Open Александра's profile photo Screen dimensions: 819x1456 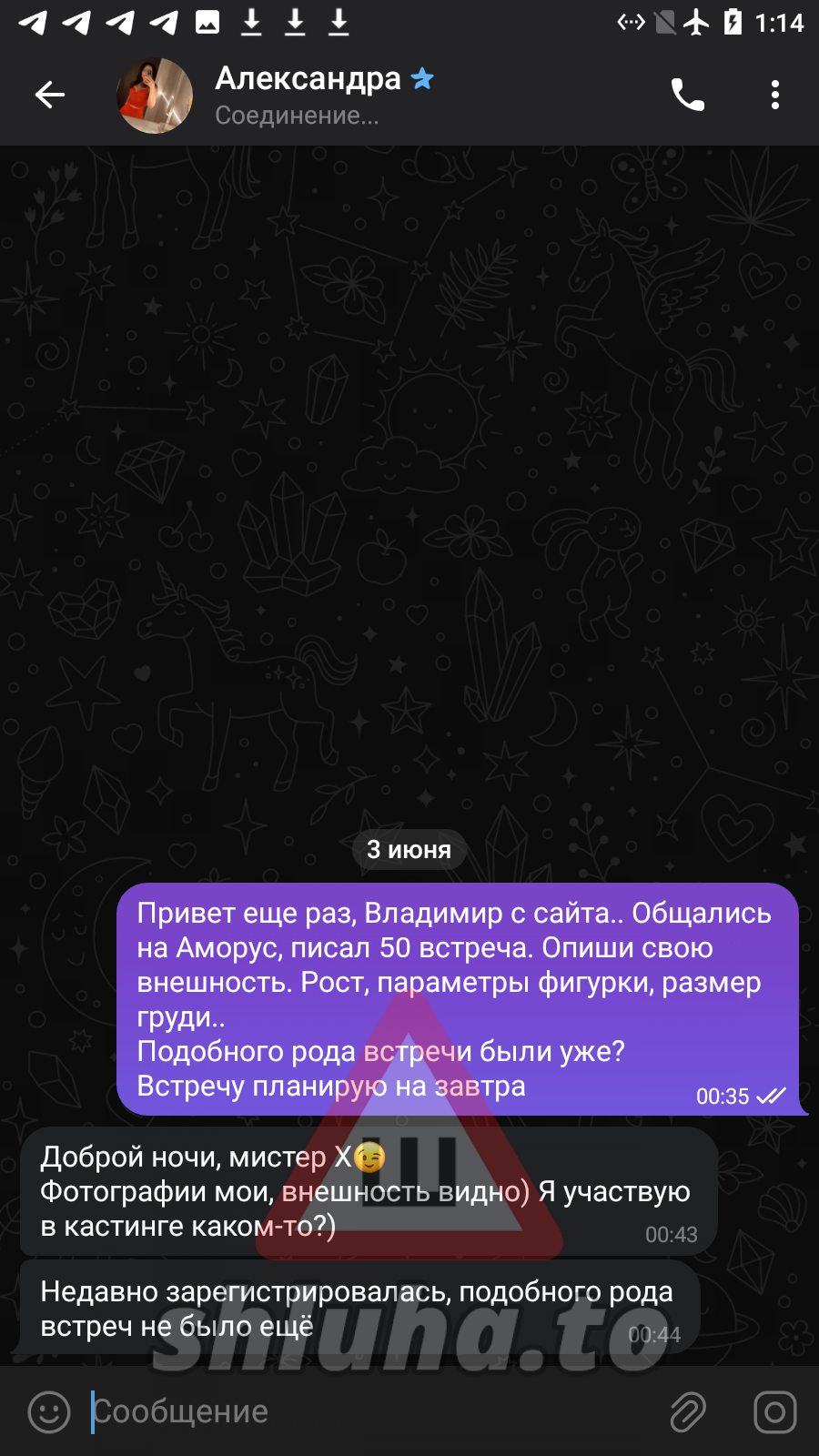(x=155, y=96)
